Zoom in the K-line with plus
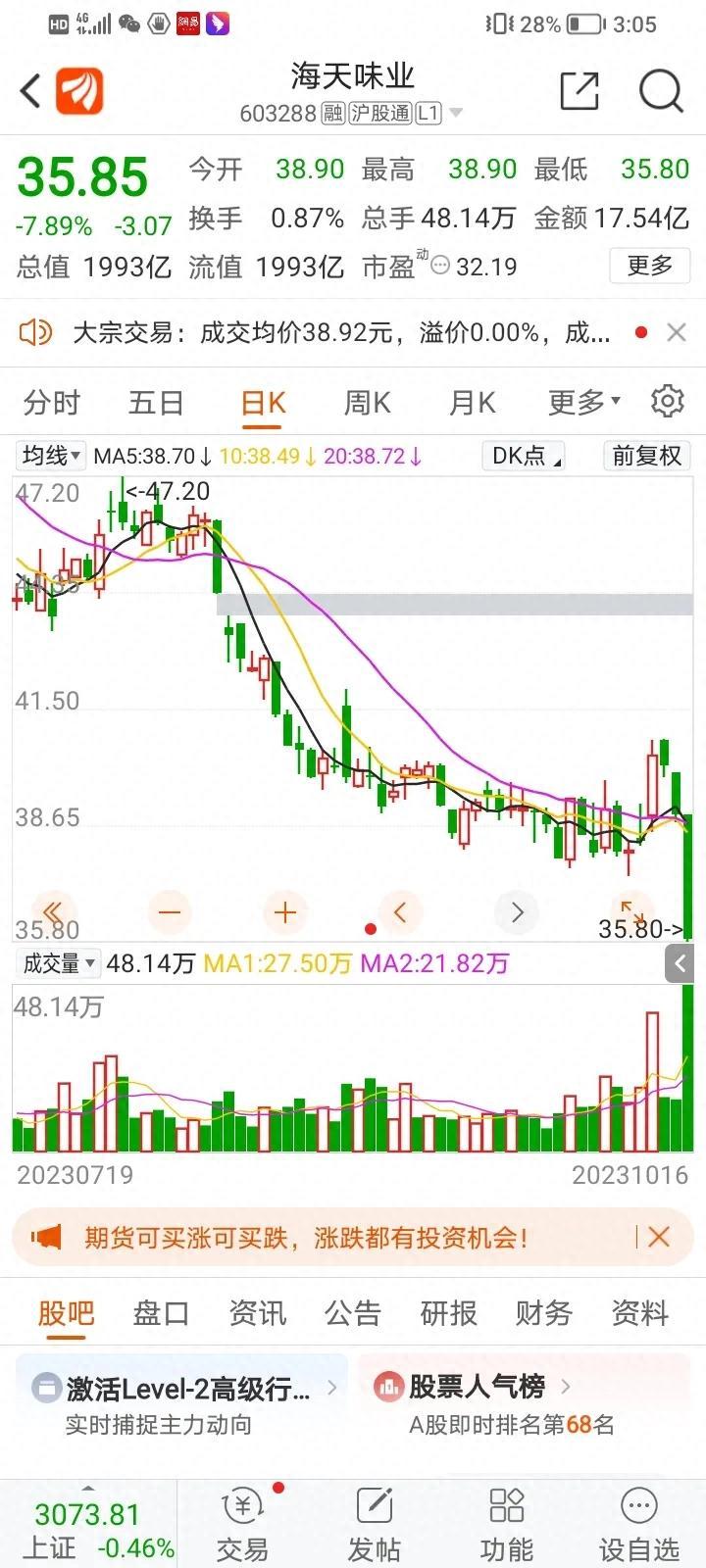The image size is (706, 1568). point(285,912)
